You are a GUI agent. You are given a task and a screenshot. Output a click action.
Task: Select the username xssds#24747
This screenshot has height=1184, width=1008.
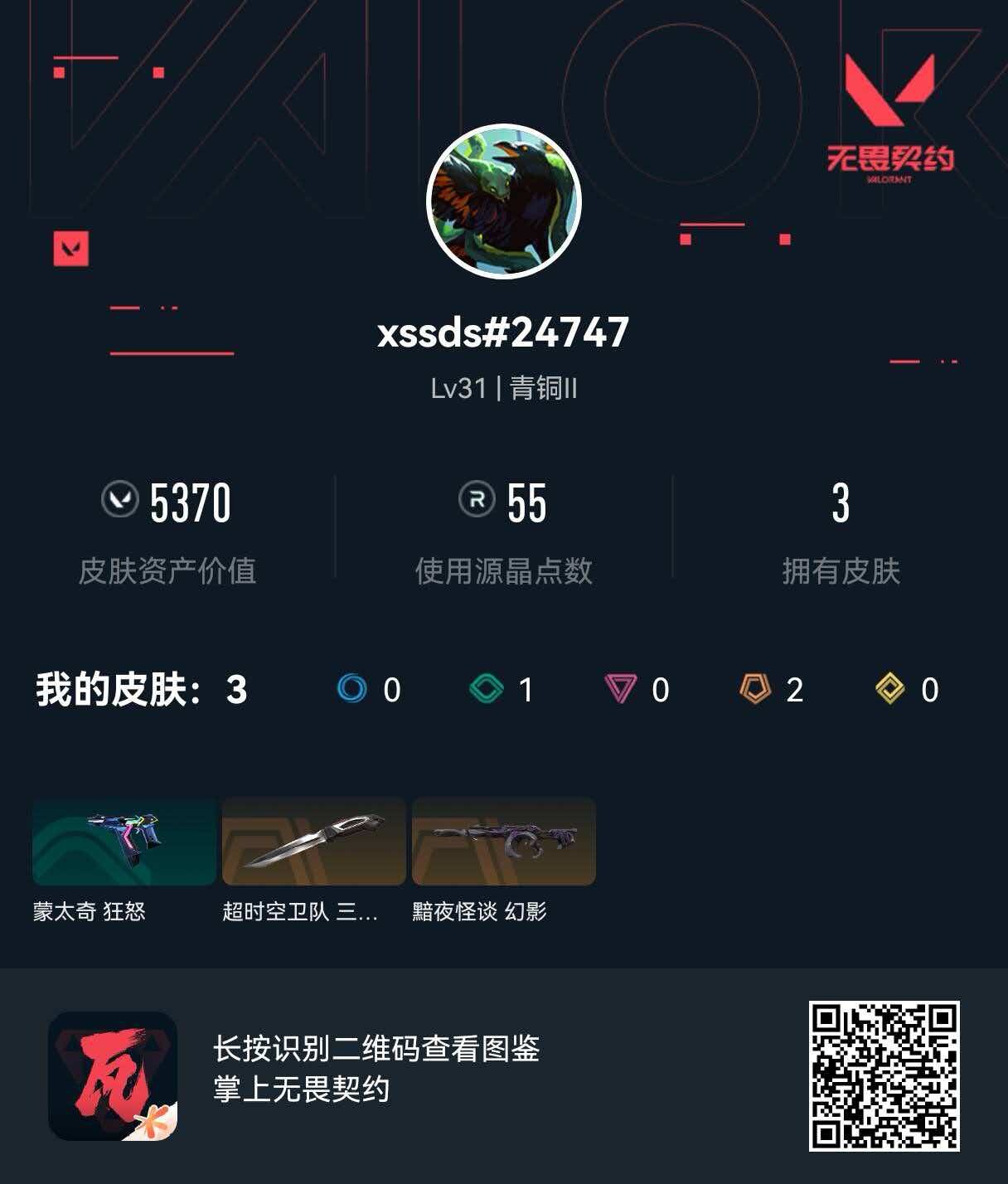(x=503, y=332)
